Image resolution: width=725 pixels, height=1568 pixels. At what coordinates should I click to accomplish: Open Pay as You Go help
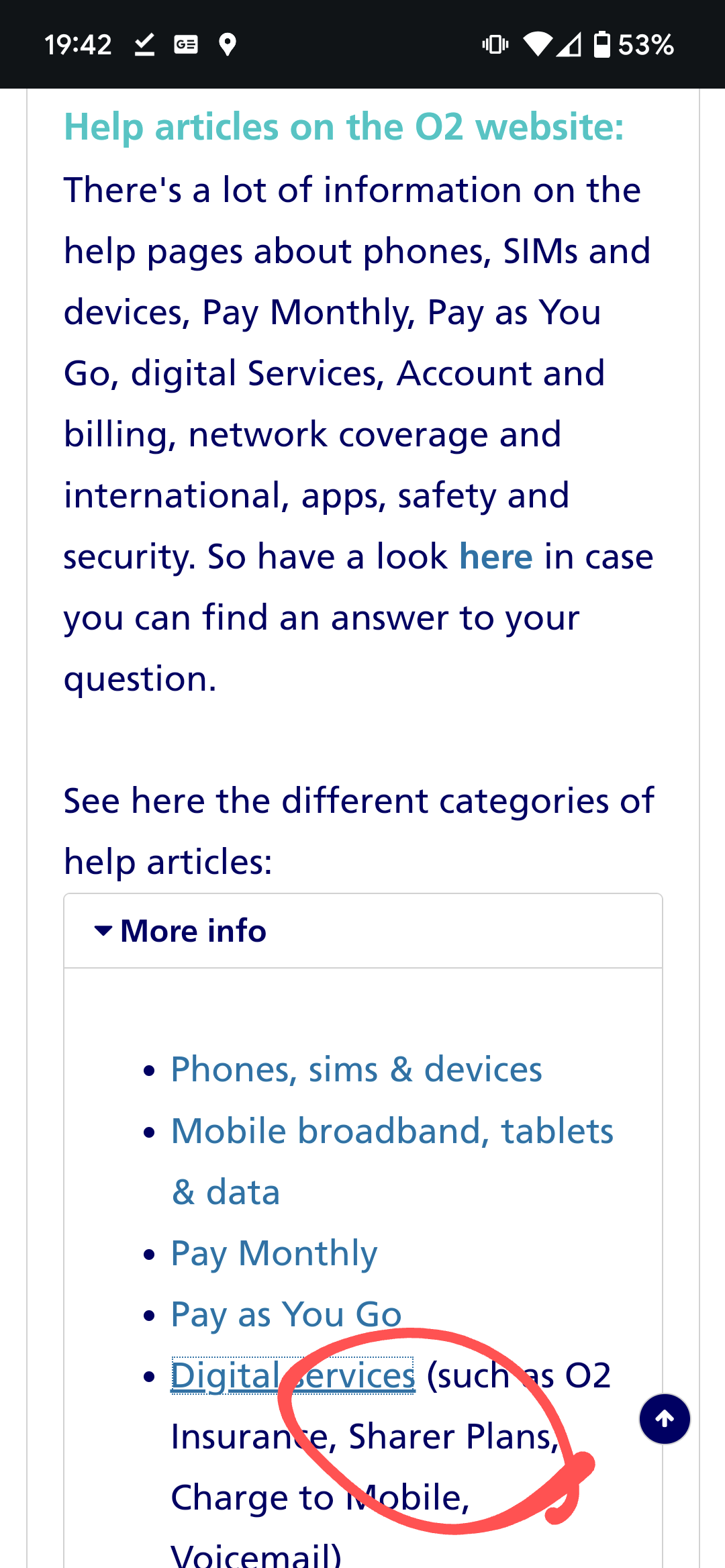286,1314
